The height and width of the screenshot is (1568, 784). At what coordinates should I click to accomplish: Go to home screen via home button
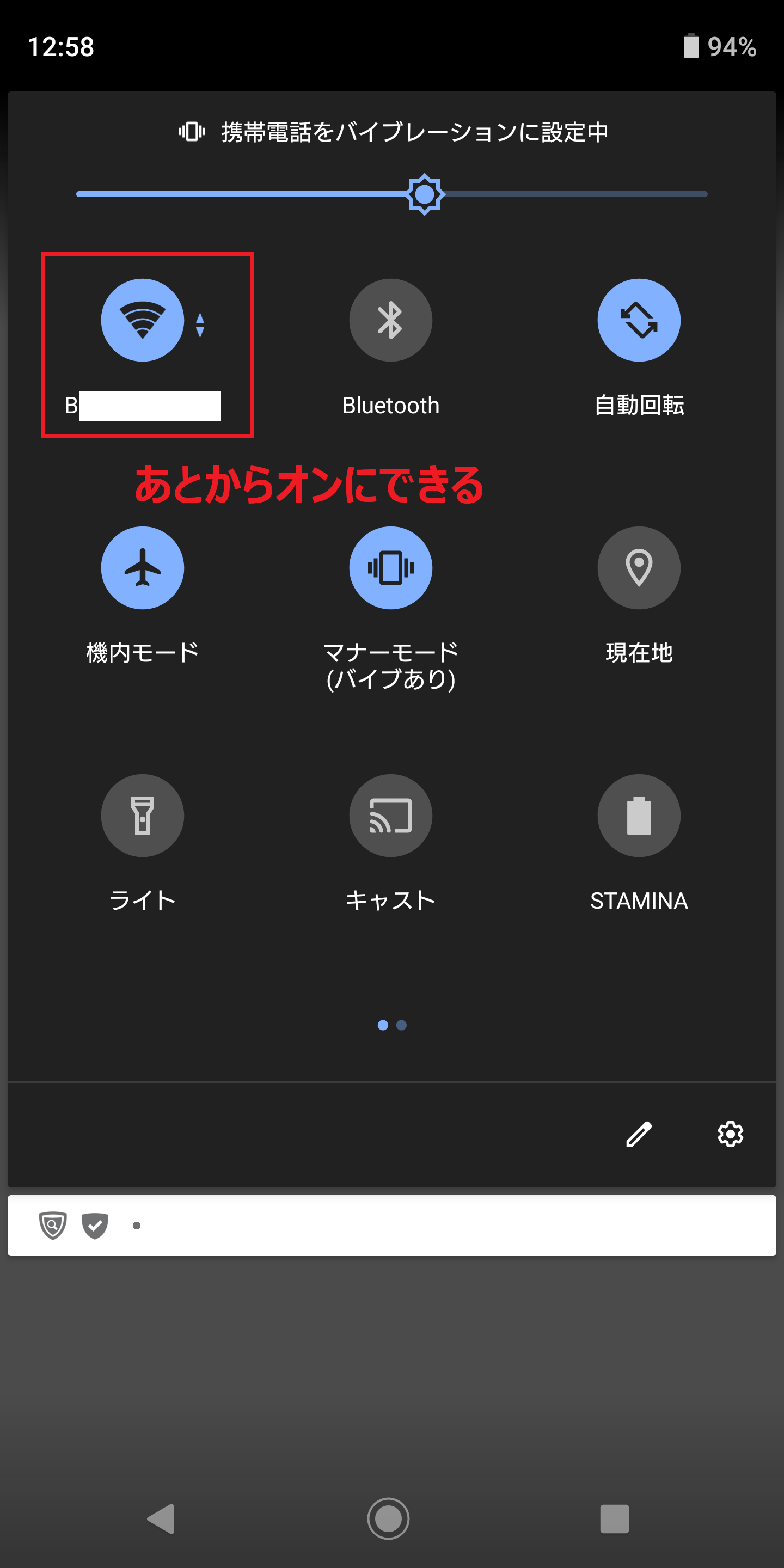[388, 1520]
